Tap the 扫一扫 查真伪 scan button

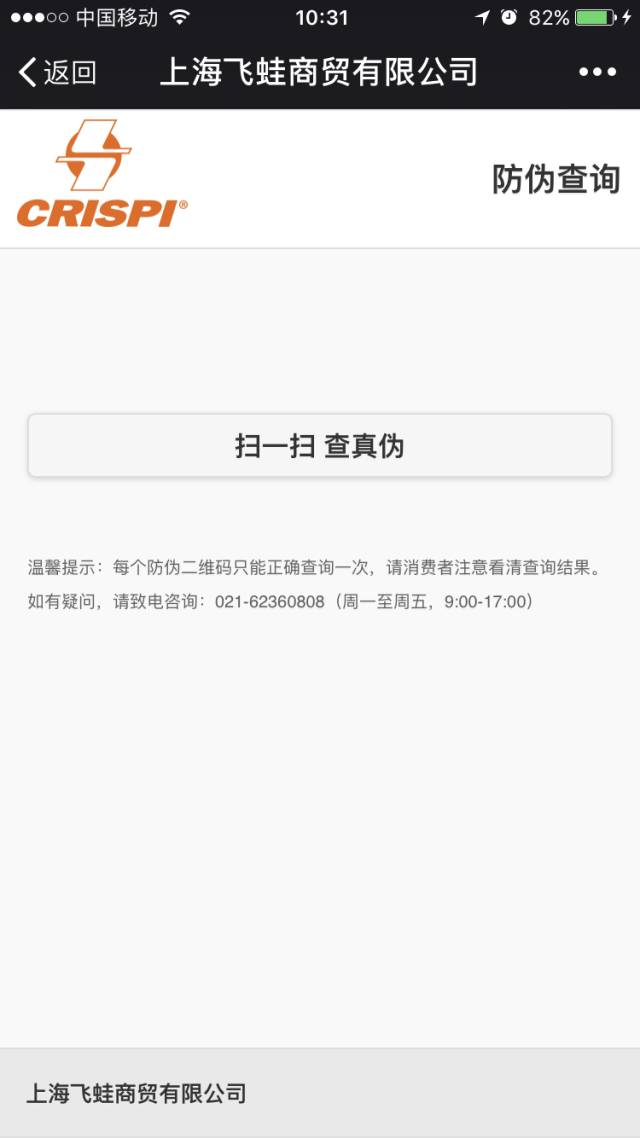click(320, 446)
